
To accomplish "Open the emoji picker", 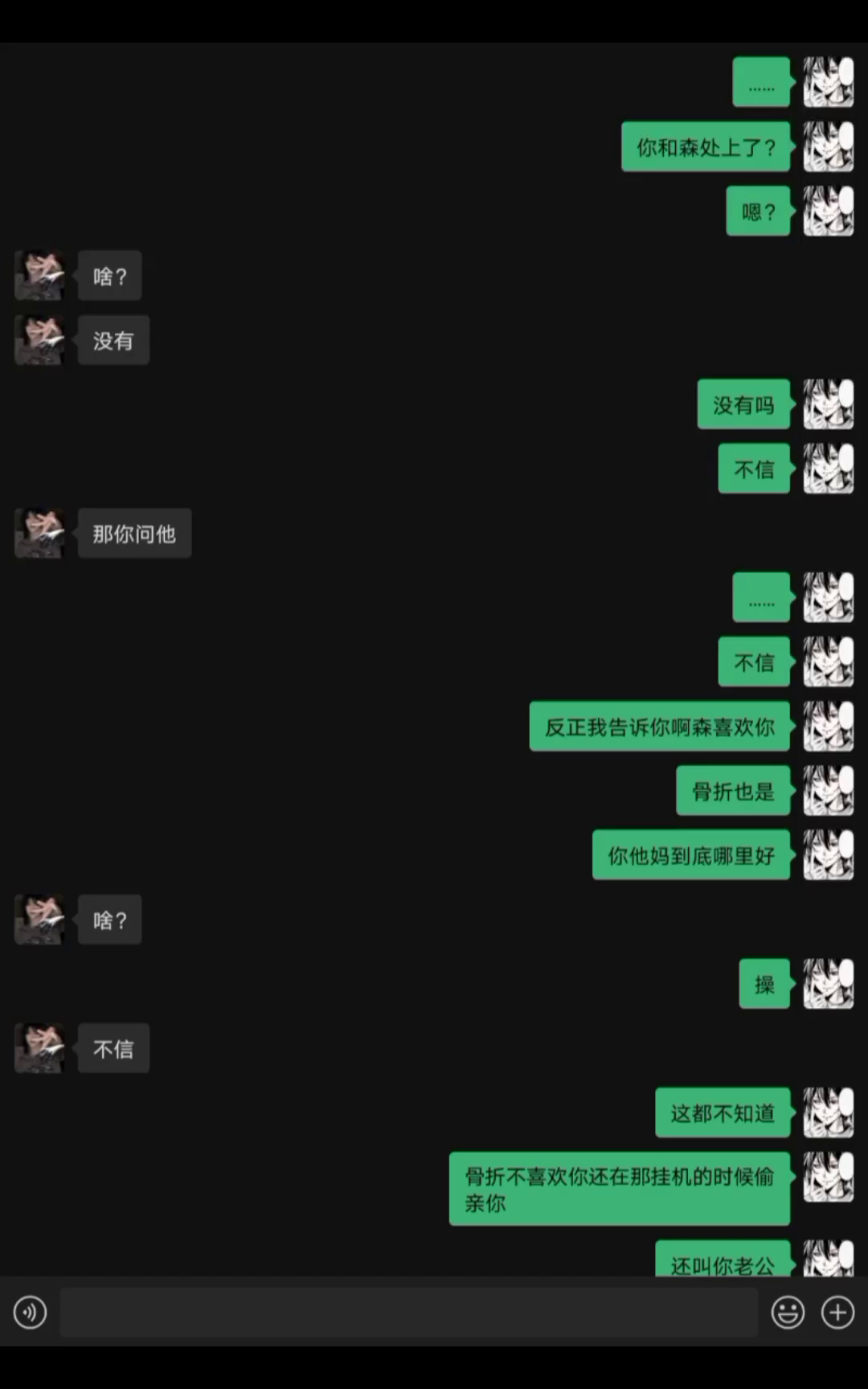I will 788,1313.
